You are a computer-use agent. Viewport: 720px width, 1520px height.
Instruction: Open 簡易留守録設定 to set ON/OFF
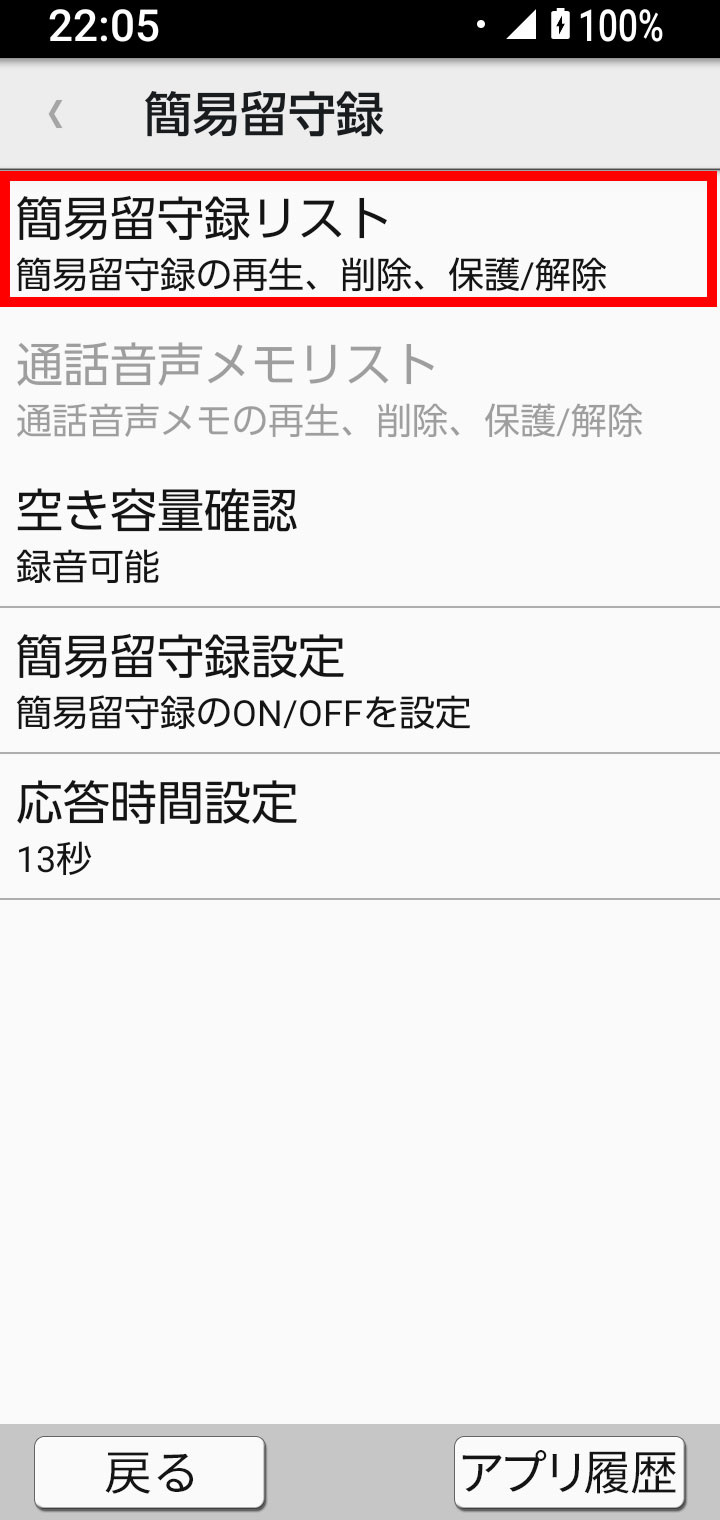tap(360, 680)
